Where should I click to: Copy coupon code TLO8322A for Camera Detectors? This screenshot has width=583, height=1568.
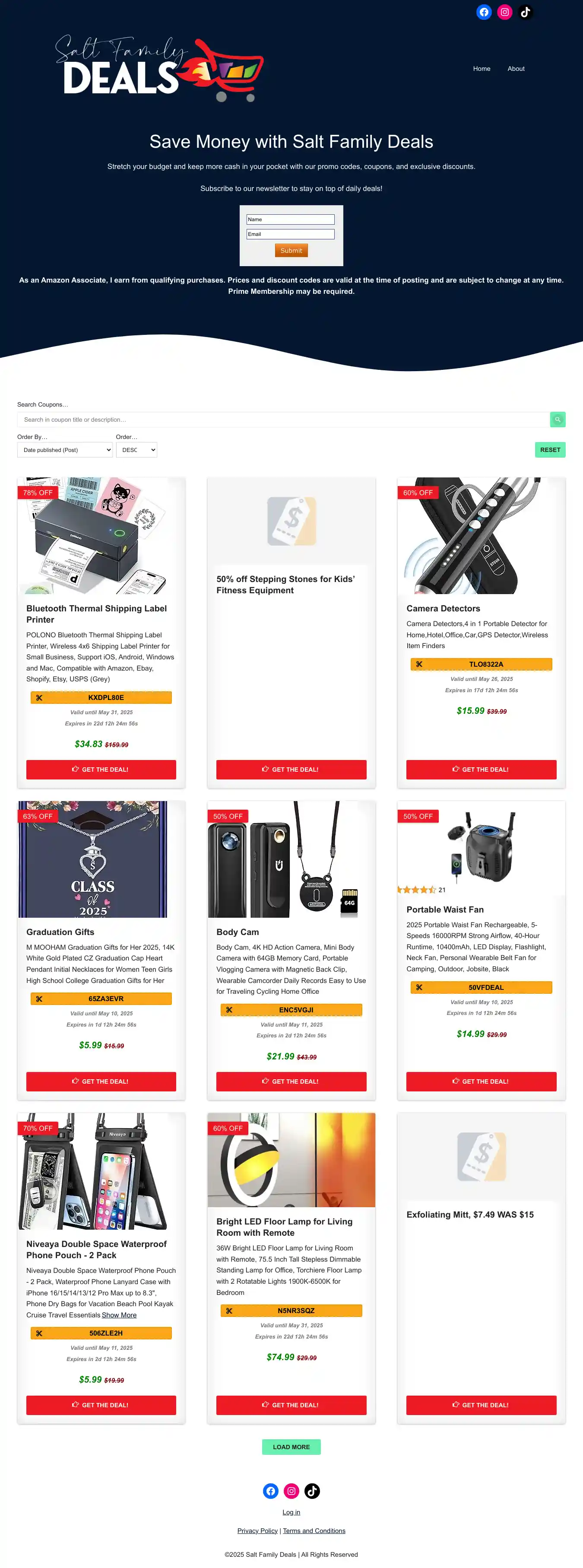pyautogui.click(x=482, y=664)
